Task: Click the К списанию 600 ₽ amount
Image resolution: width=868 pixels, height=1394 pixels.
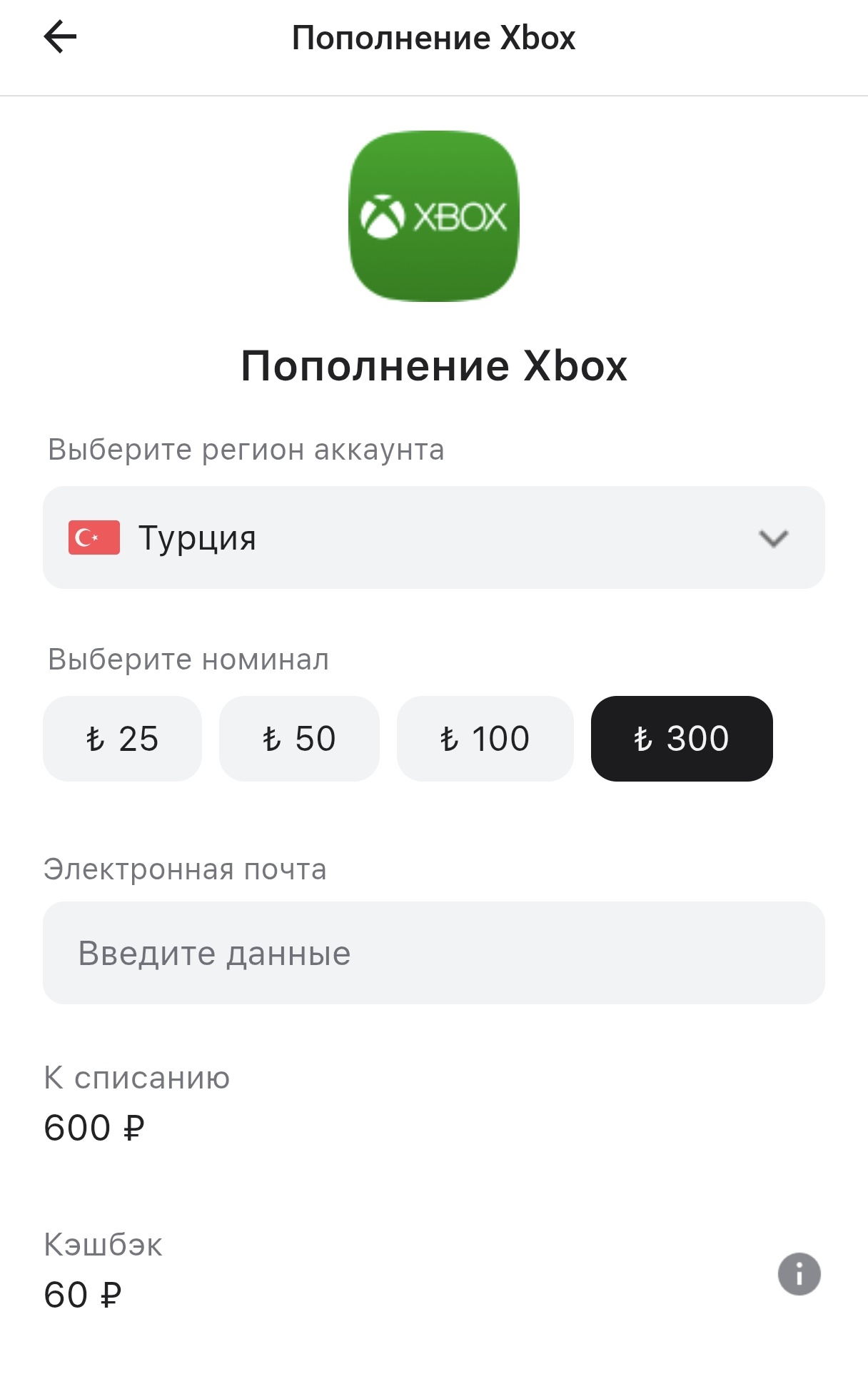Action: coord(96,1129)
